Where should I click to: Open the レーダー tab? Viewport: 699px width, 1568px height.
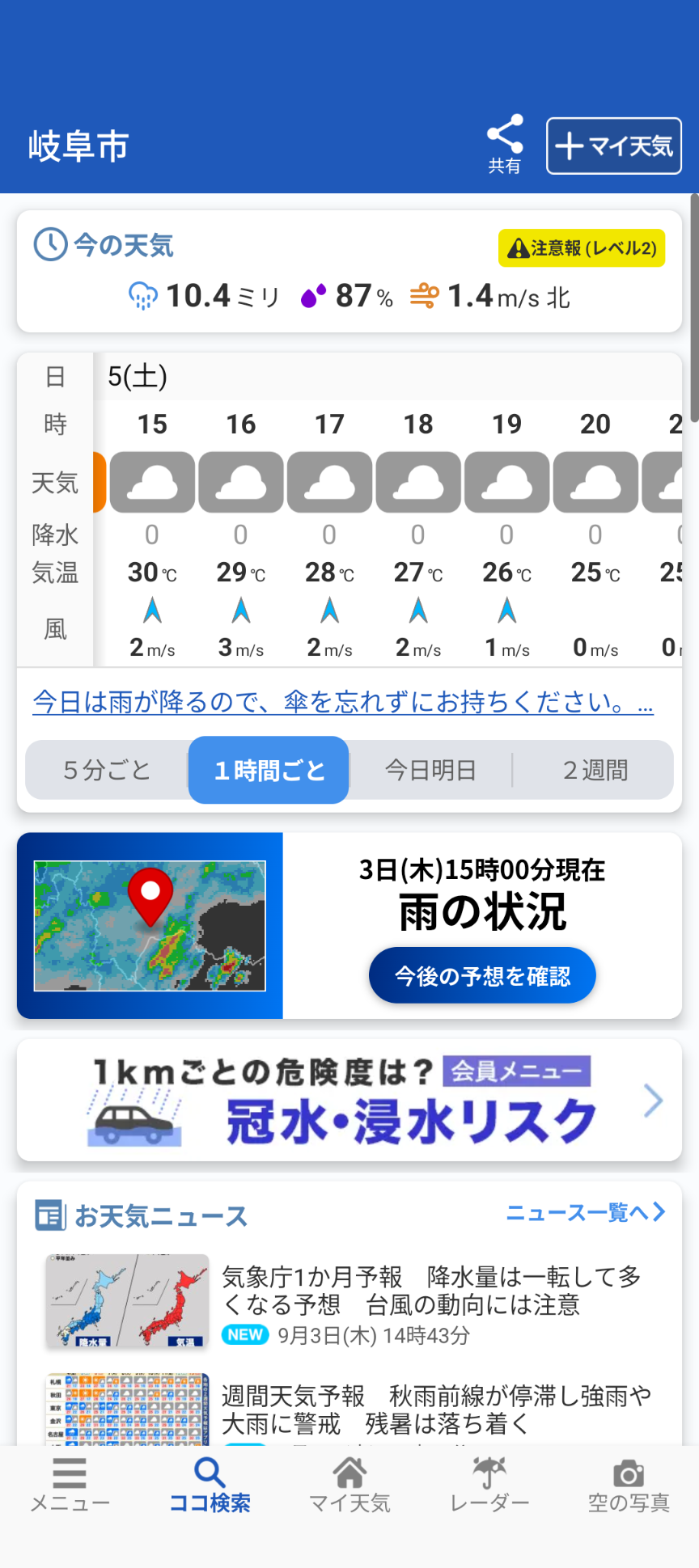pyautogui.click(x=489, y=1486)
